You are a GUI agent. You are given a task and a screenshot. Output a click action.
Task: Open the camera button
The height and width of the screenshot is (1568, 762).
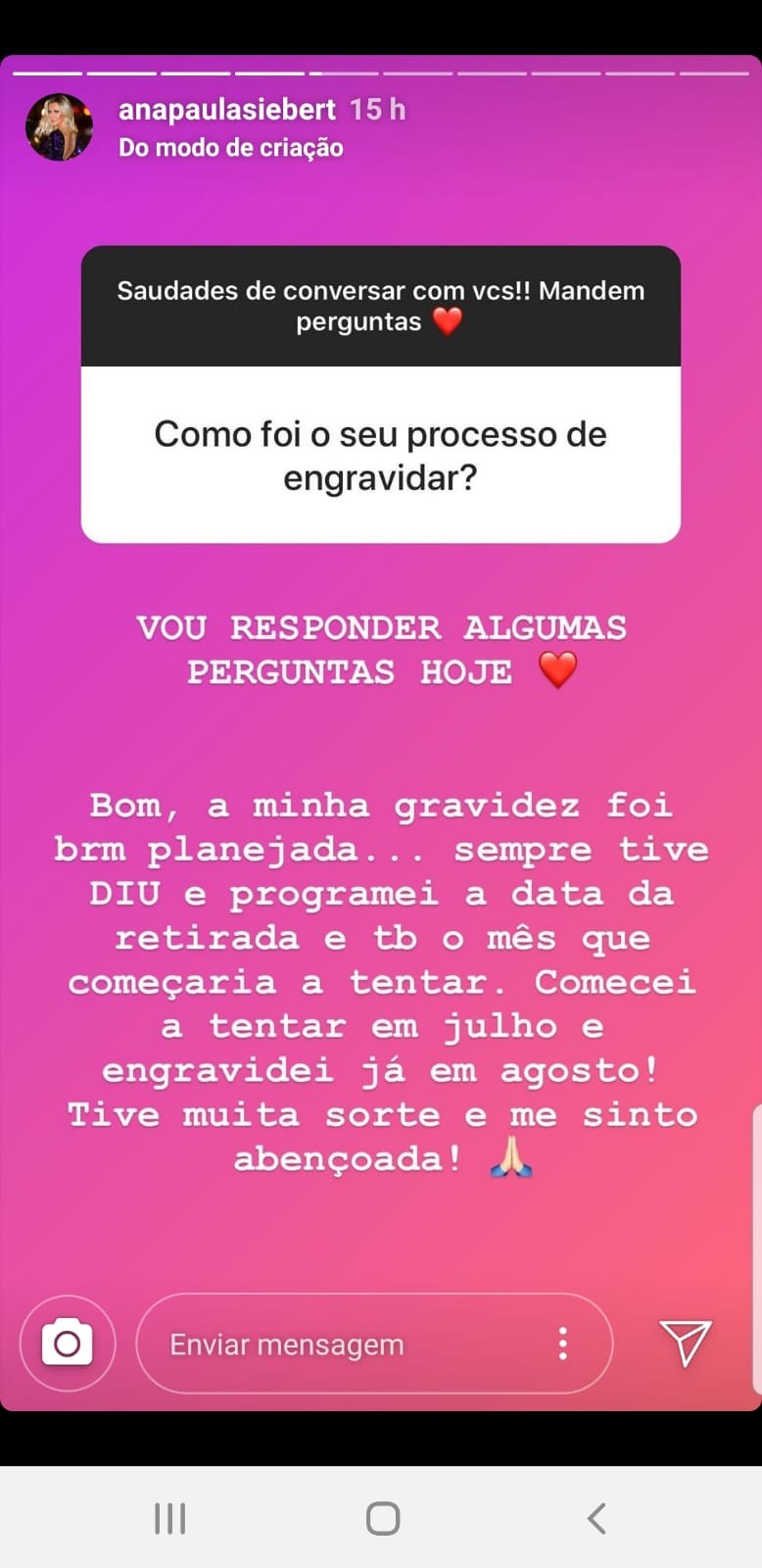(67, 1343)
